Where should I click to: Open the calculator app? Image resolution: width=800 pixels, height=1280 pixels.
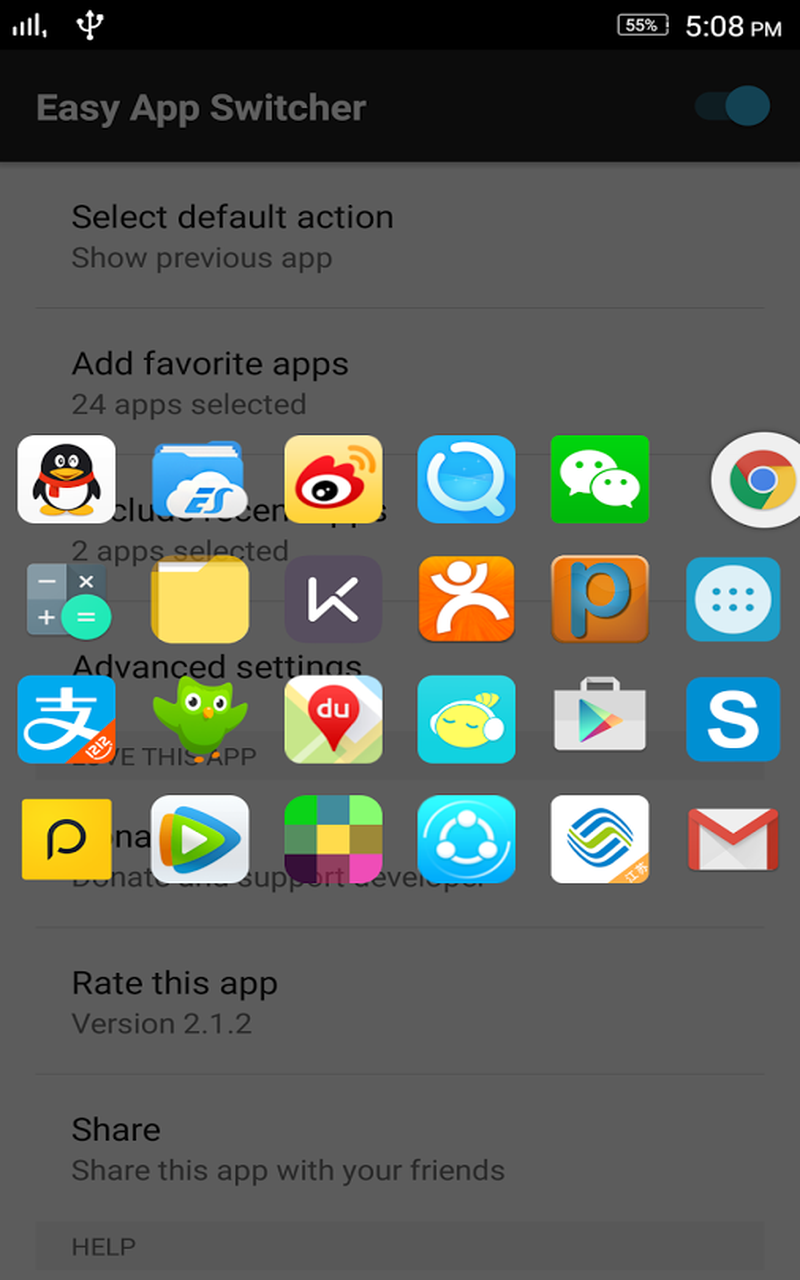[67, 600]
